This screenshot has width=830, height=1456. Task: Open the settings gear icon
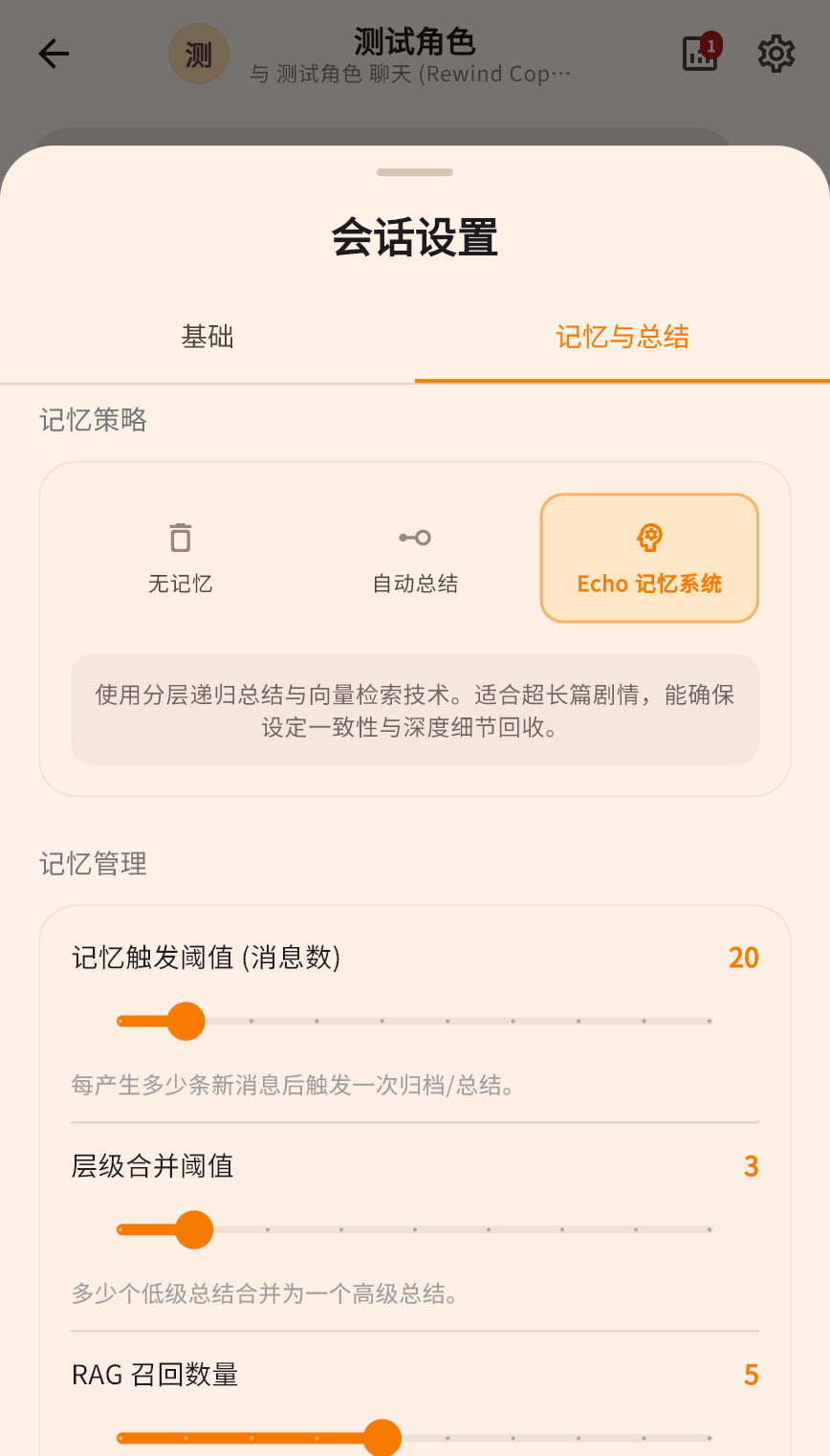pos(776,55)
